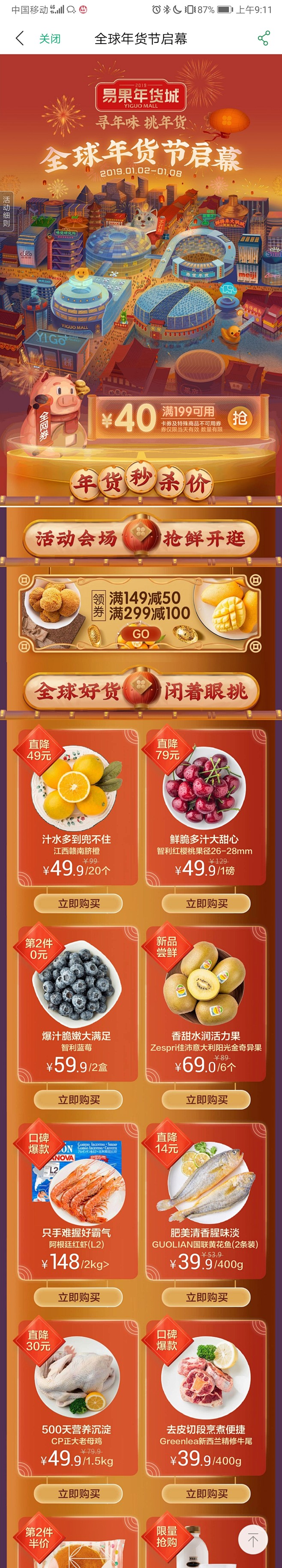
Task: Grab the ¥40 coupon with 抢
Action: tap(240, 417)
